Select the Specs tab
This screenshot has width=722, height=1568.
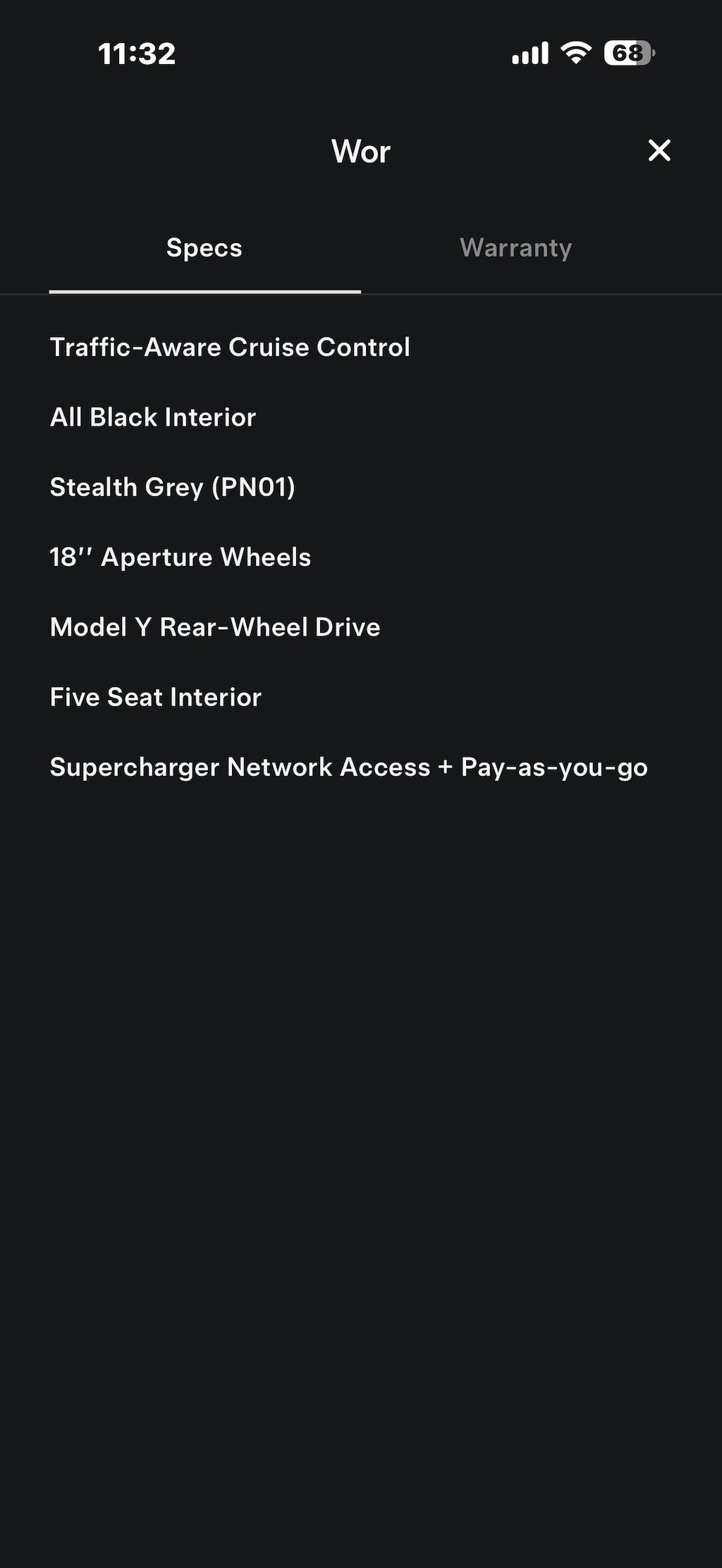click(x=204, y=248)
